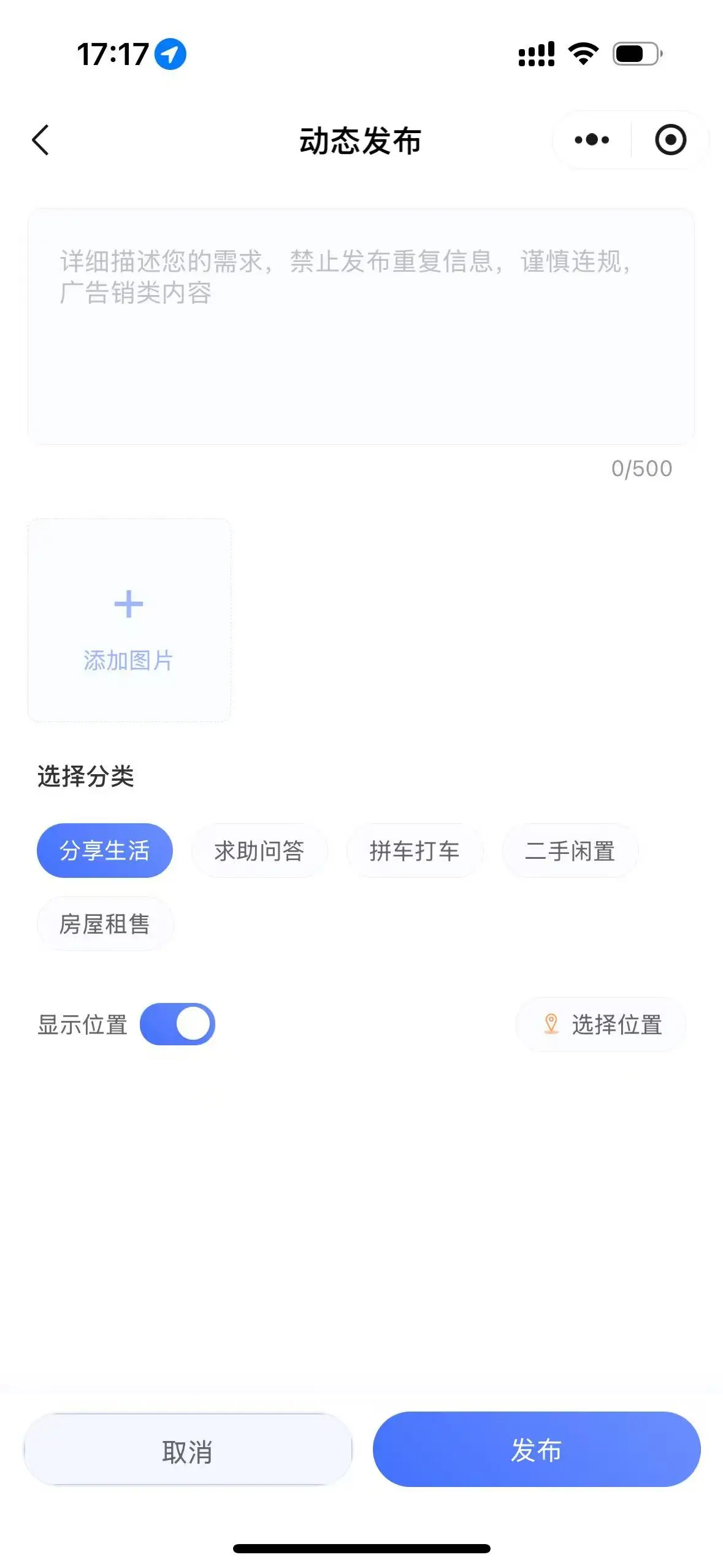Select the 分享生活 category chip
The height and width of the screenshot is (1568, 723).
[105, 851]
